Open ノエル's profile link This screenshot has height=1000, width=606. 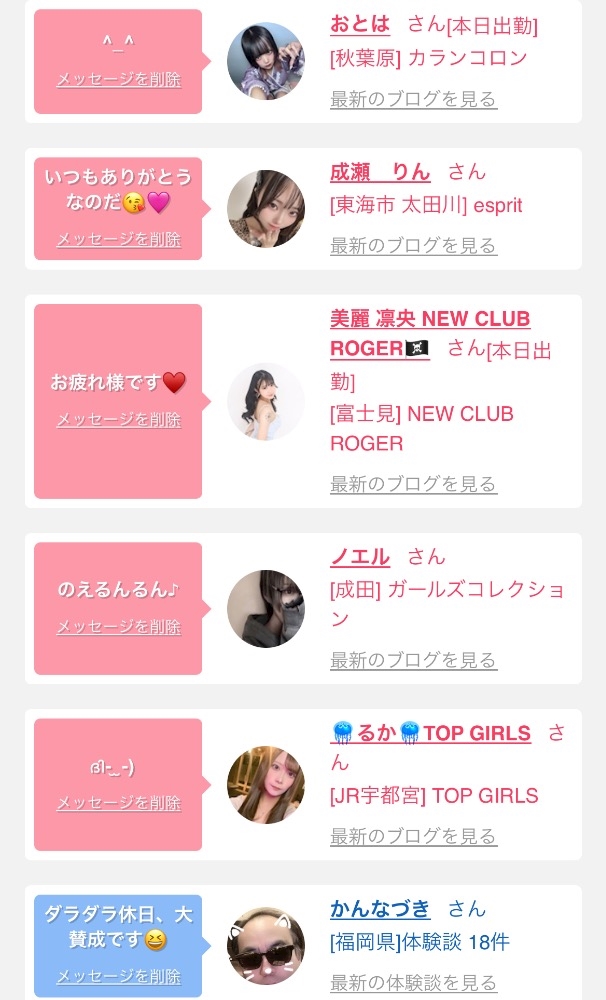360,556
